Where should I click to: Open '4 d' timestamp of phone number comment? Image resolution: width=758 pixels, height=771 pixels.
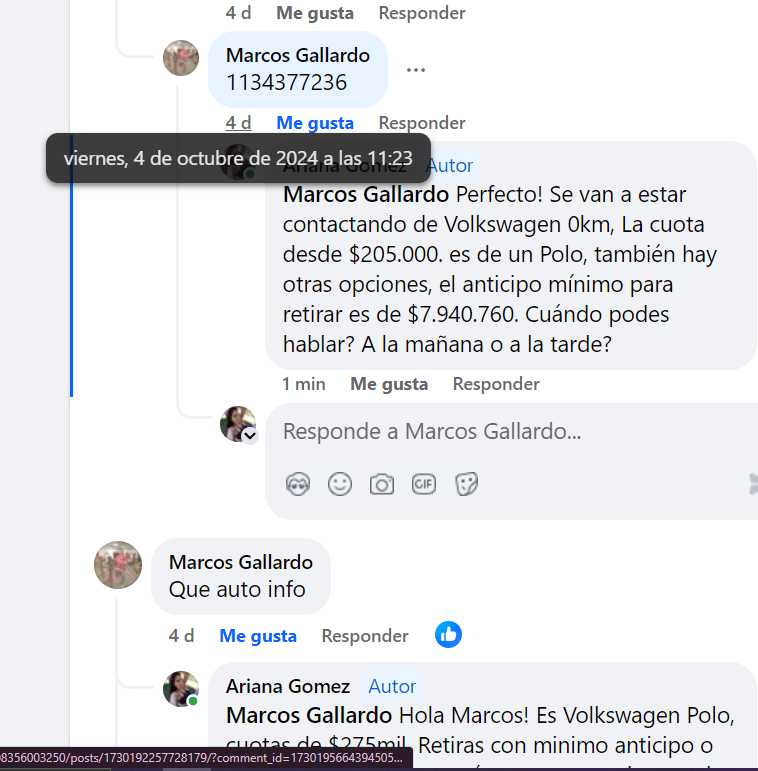coord(238,123)
